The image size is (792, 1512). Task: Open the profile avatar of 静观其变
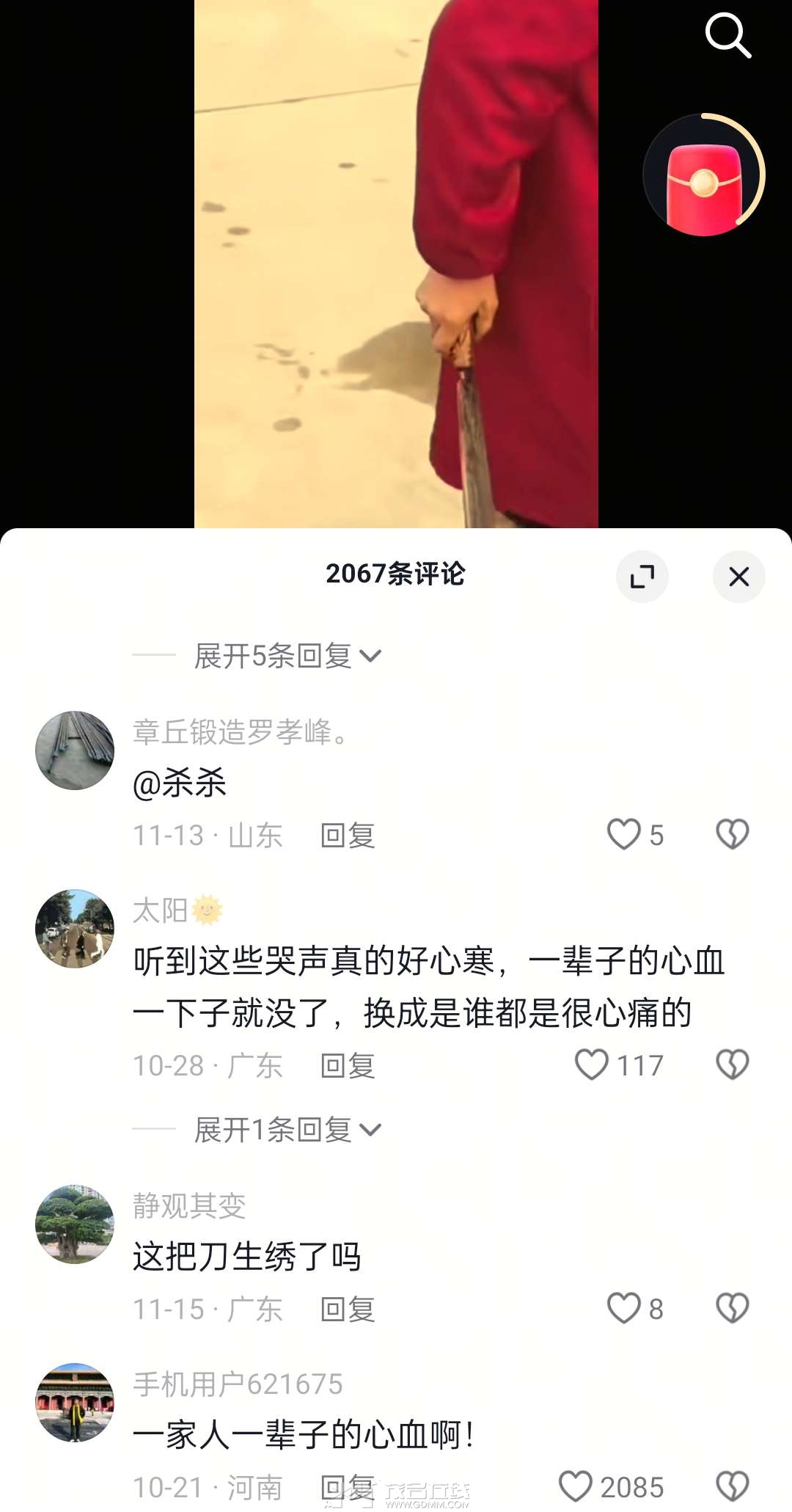point(75,1224)
